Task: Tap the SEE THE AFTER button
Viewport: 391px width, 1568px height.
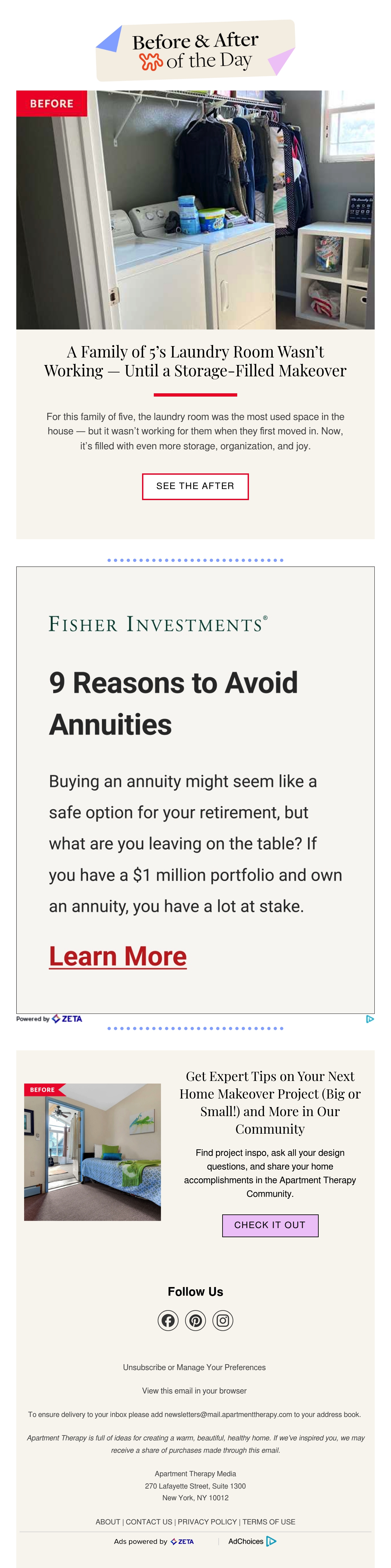Action: tap(195, 486)
